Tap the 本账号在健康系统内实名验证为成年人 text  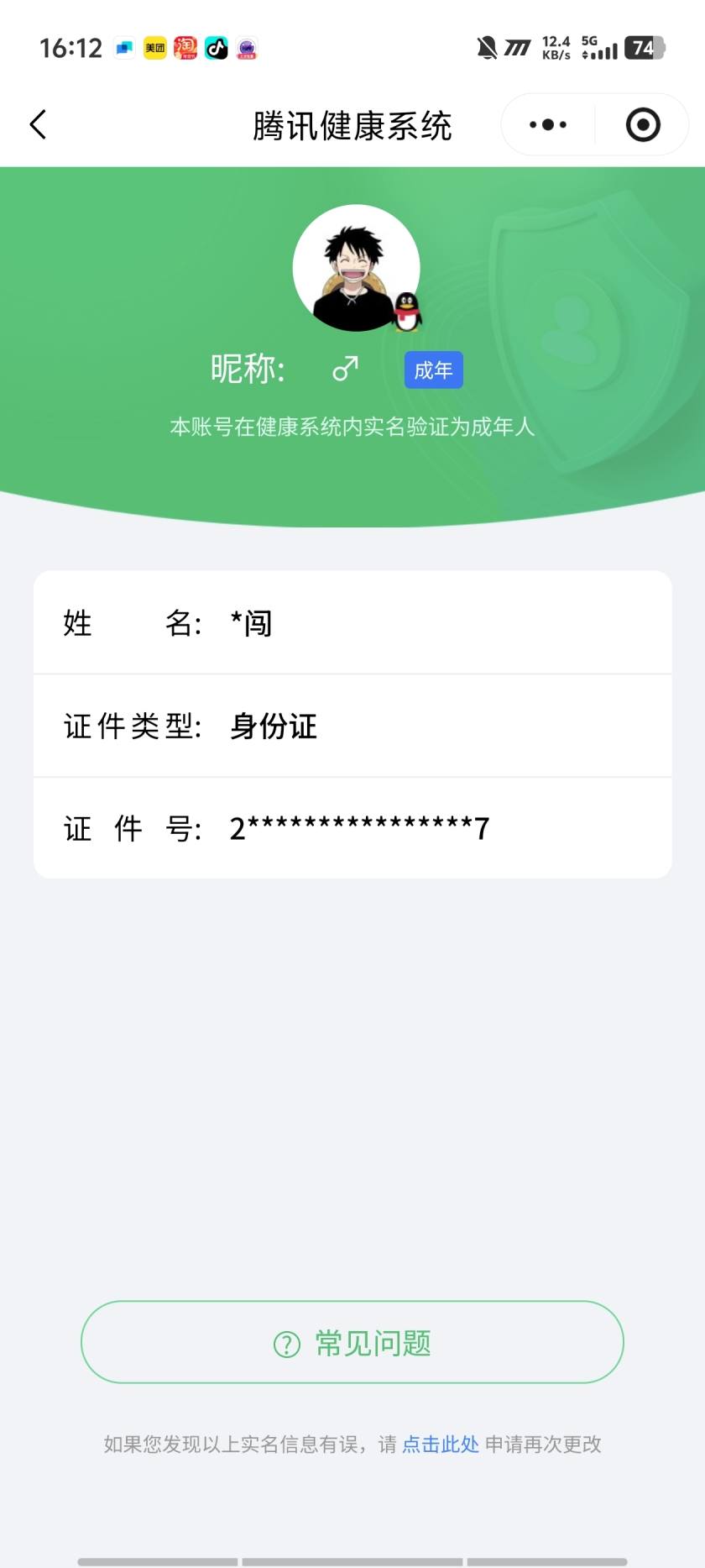(352, 428)
